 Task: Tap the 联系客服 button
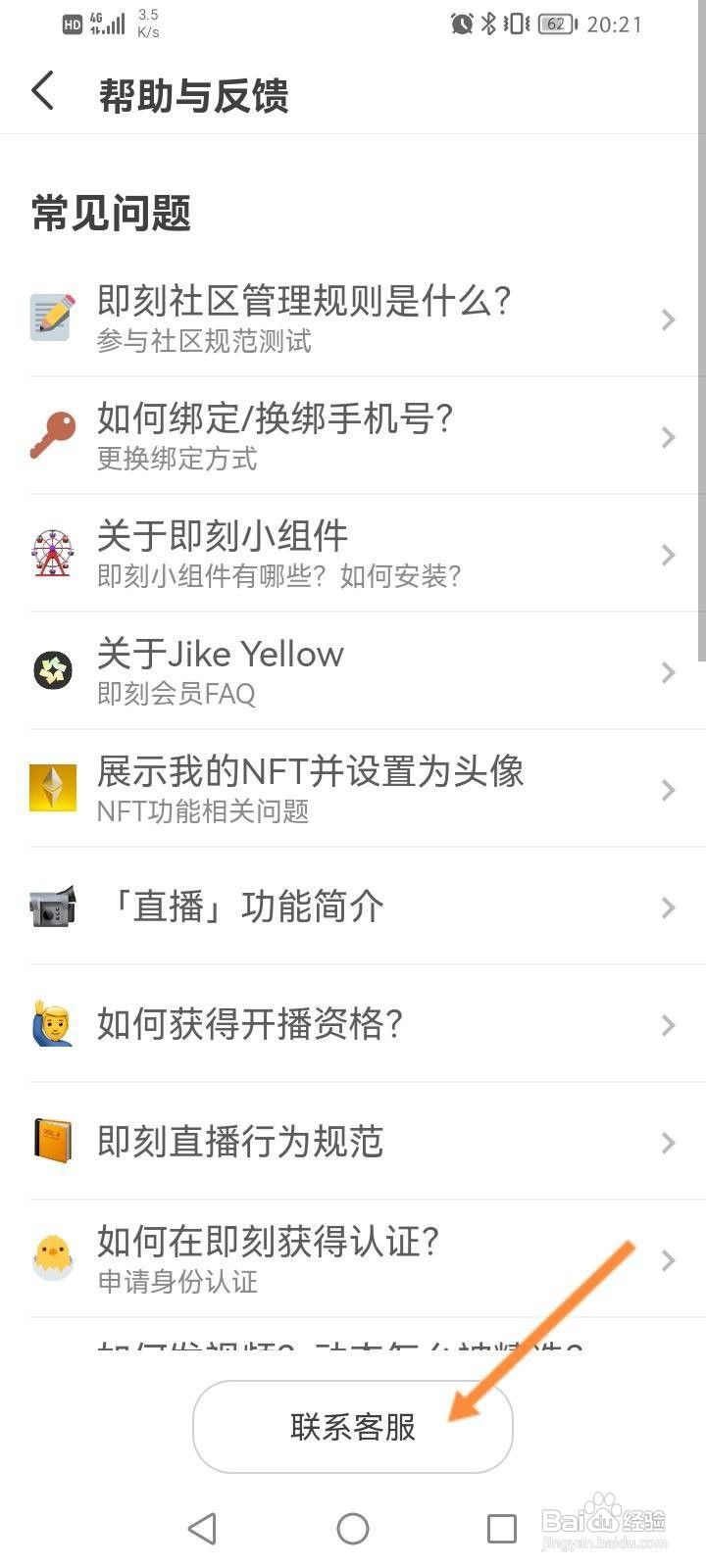pyautogui.click(x=353, y=1426)
